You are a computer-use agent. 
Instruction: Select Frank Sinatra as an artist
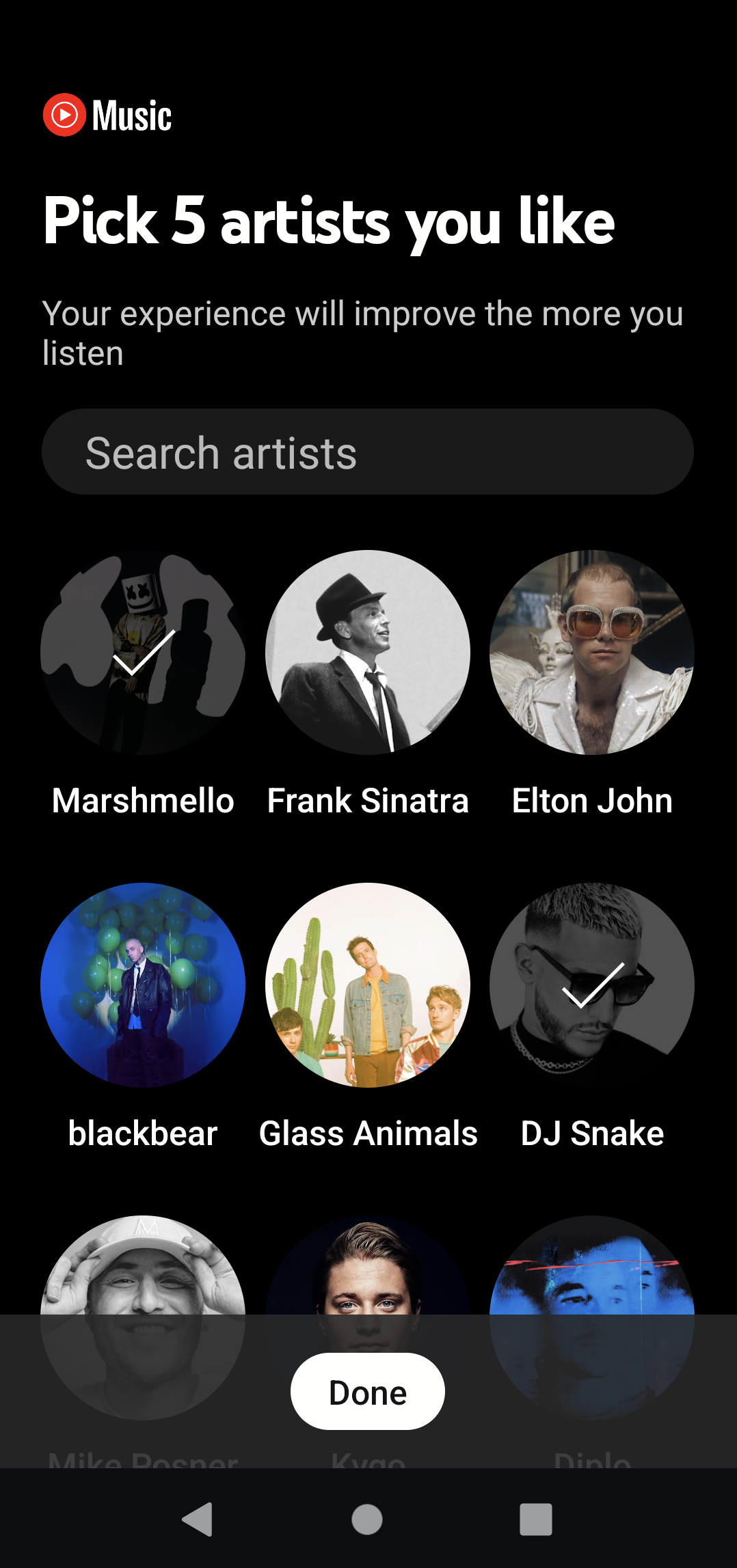pyautogui.click(x=368, y=652)
